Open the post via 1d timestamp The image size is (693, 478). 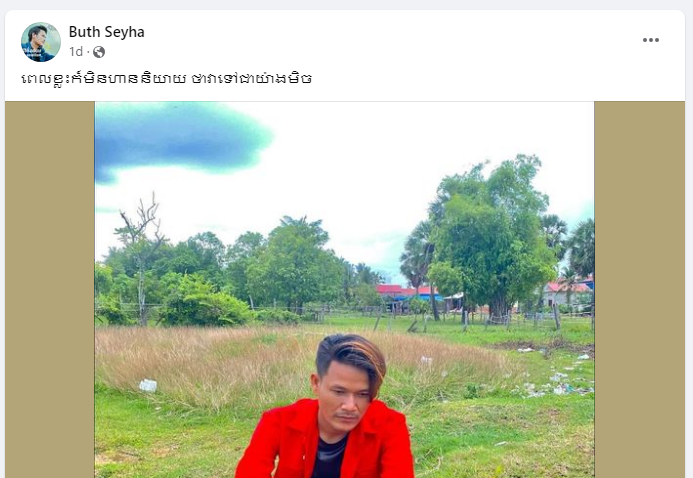[x=76, y=52]
